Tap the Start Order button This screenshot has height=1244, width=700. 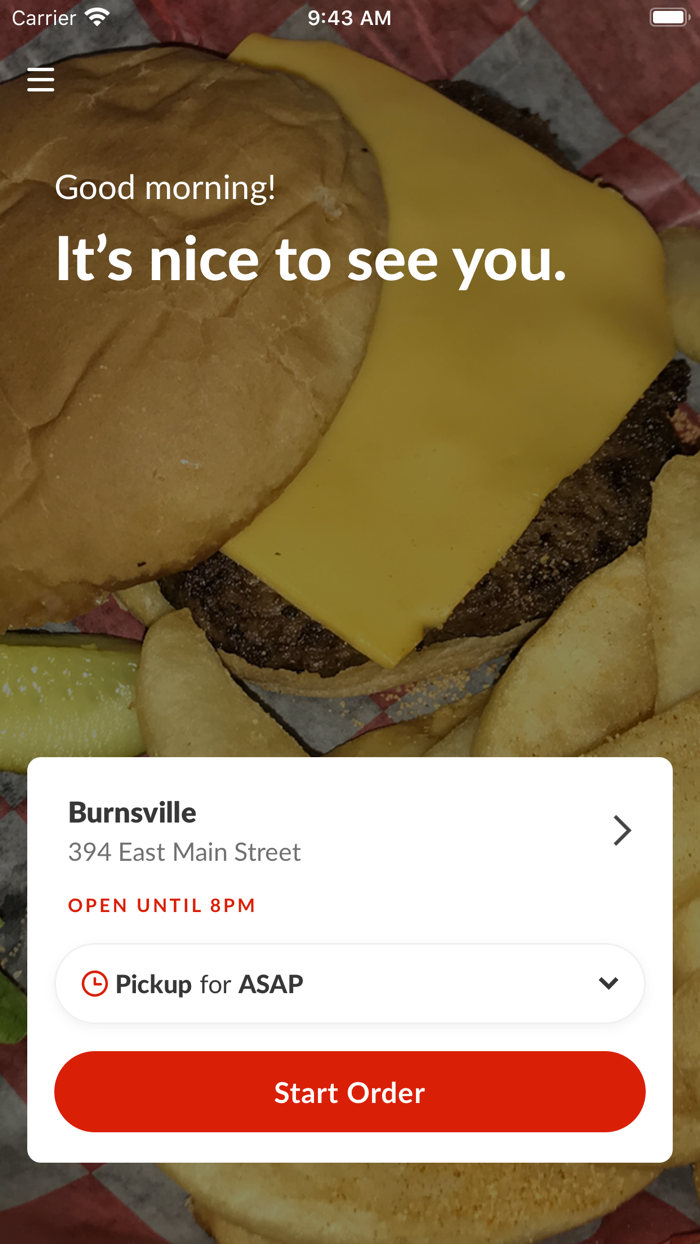(350, 1092)
